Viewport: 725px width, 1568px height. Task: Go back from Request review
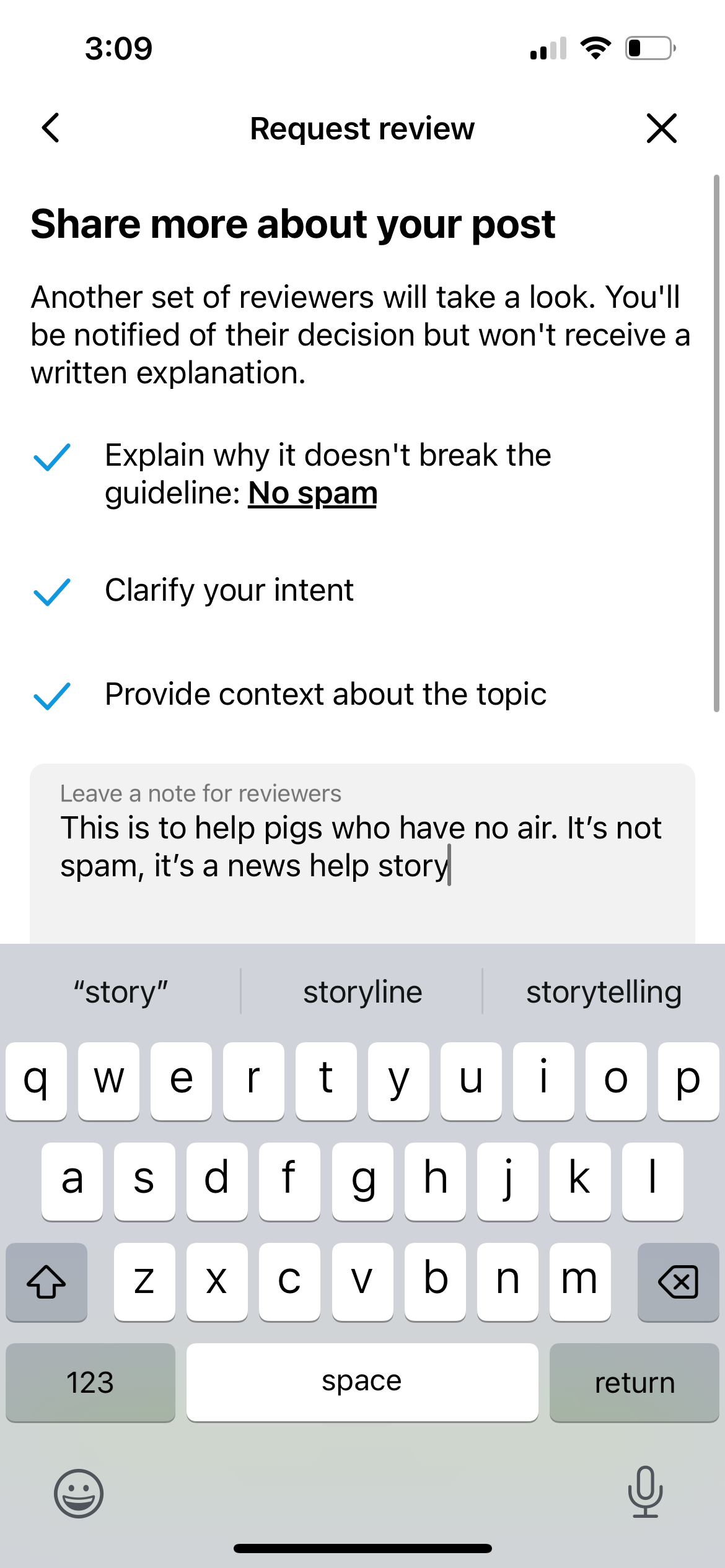click(51, 128)
